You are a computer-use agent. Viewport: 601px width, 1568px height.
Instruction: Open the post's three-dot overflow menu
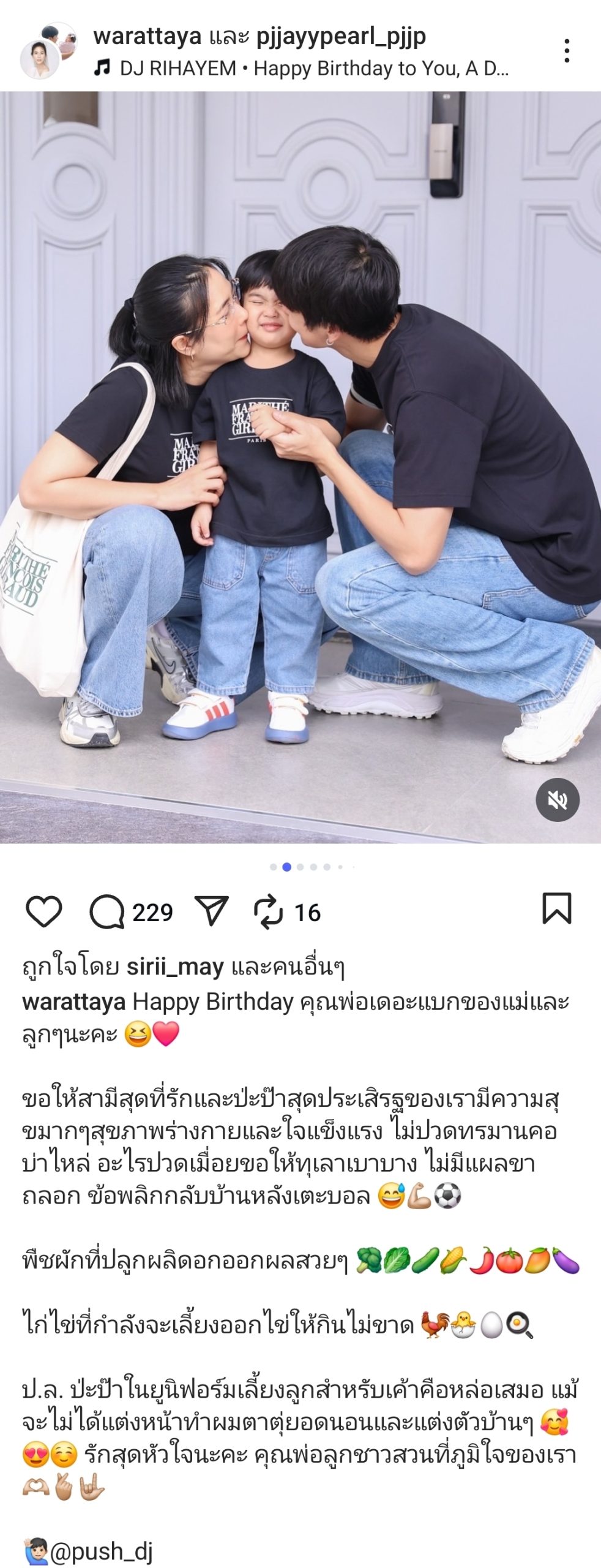[567, 51]
